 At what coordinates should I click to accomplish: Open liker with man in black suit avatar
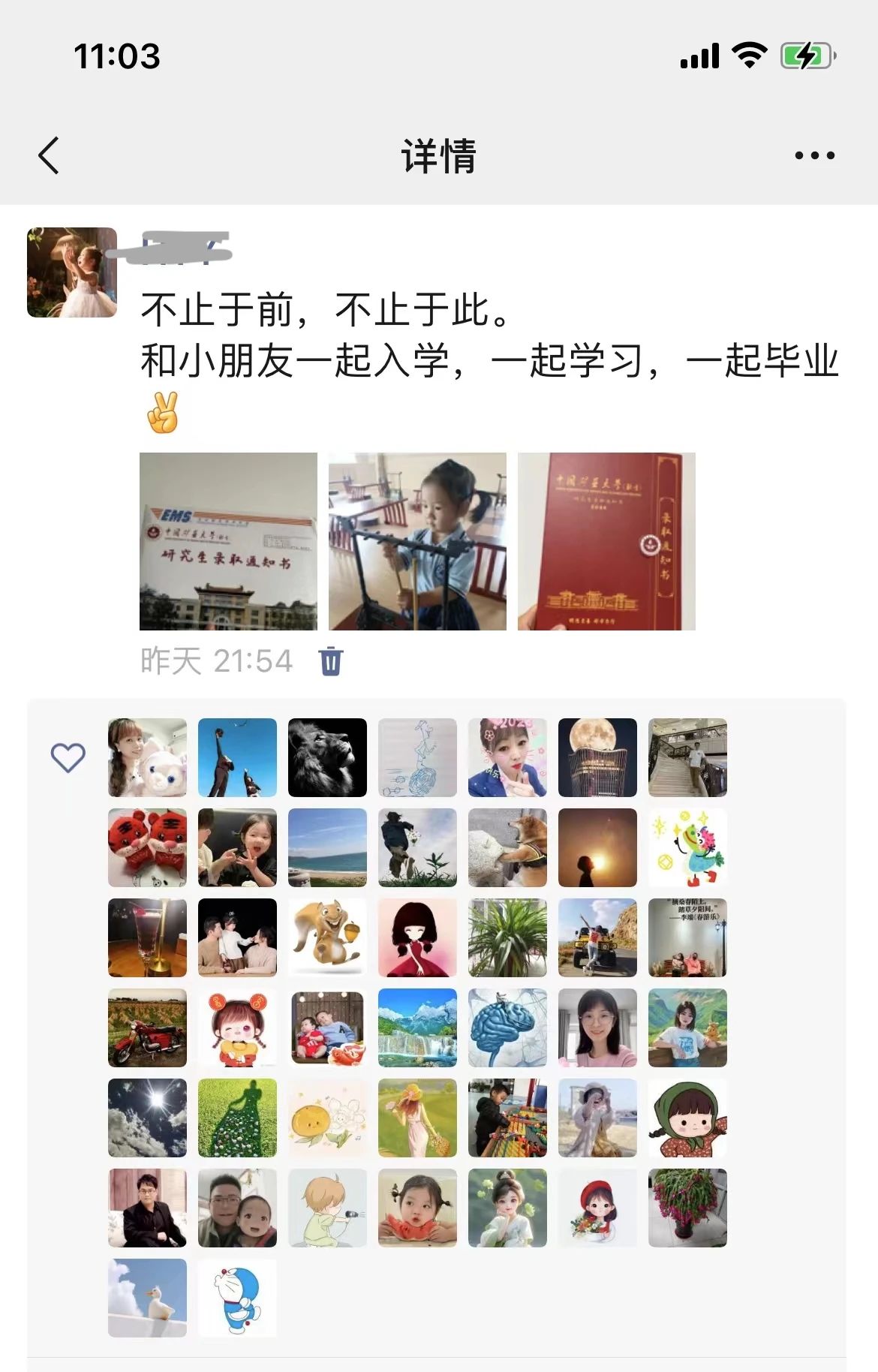pos(147,1208)
